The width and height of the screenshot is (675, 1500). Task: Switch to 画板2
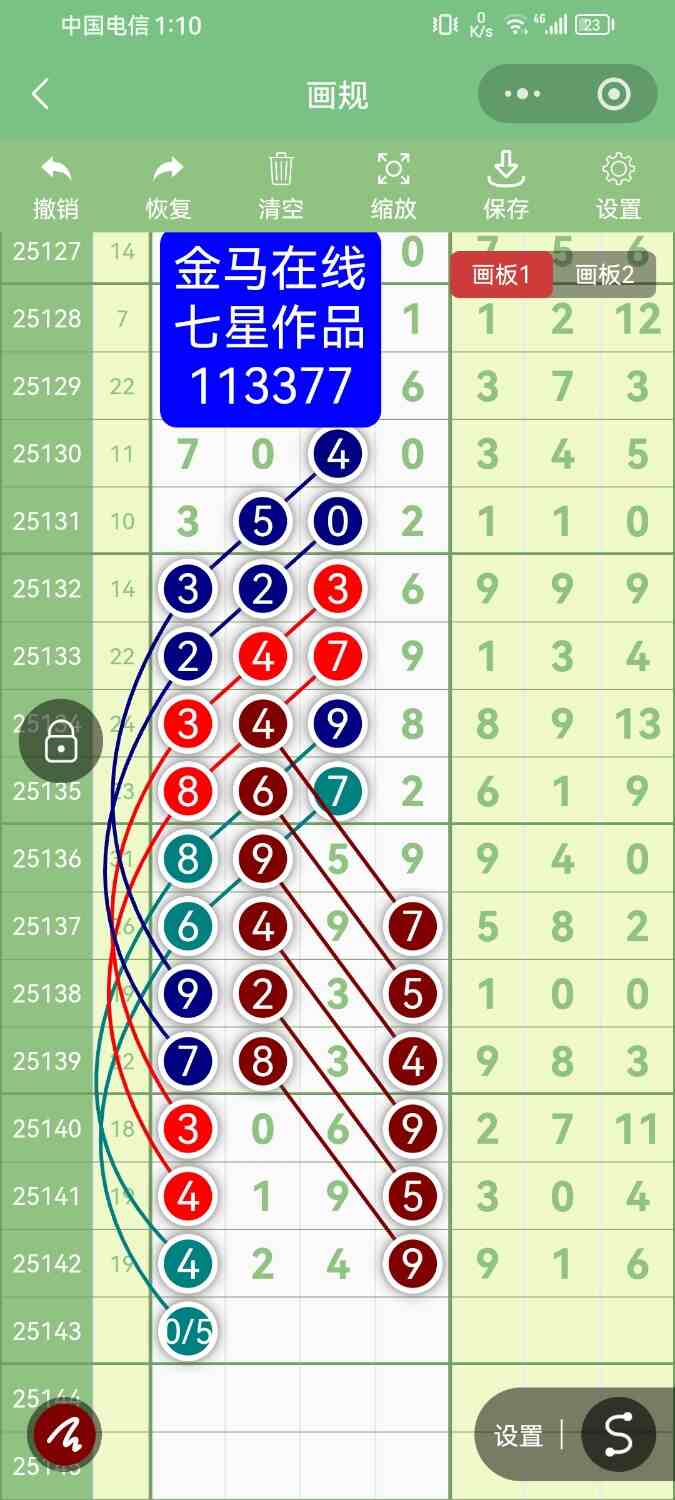(605, 275)
